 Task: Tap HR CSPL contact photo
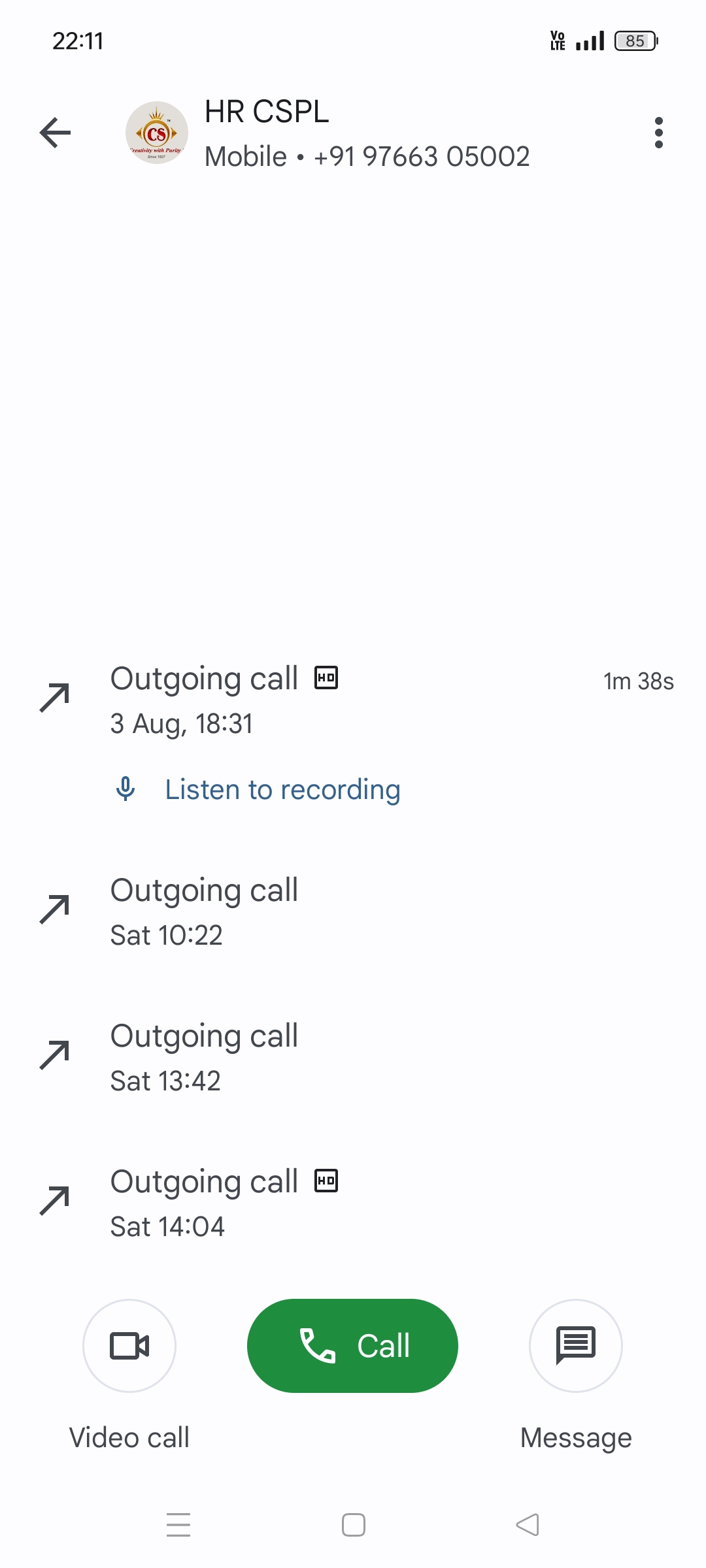157,133
